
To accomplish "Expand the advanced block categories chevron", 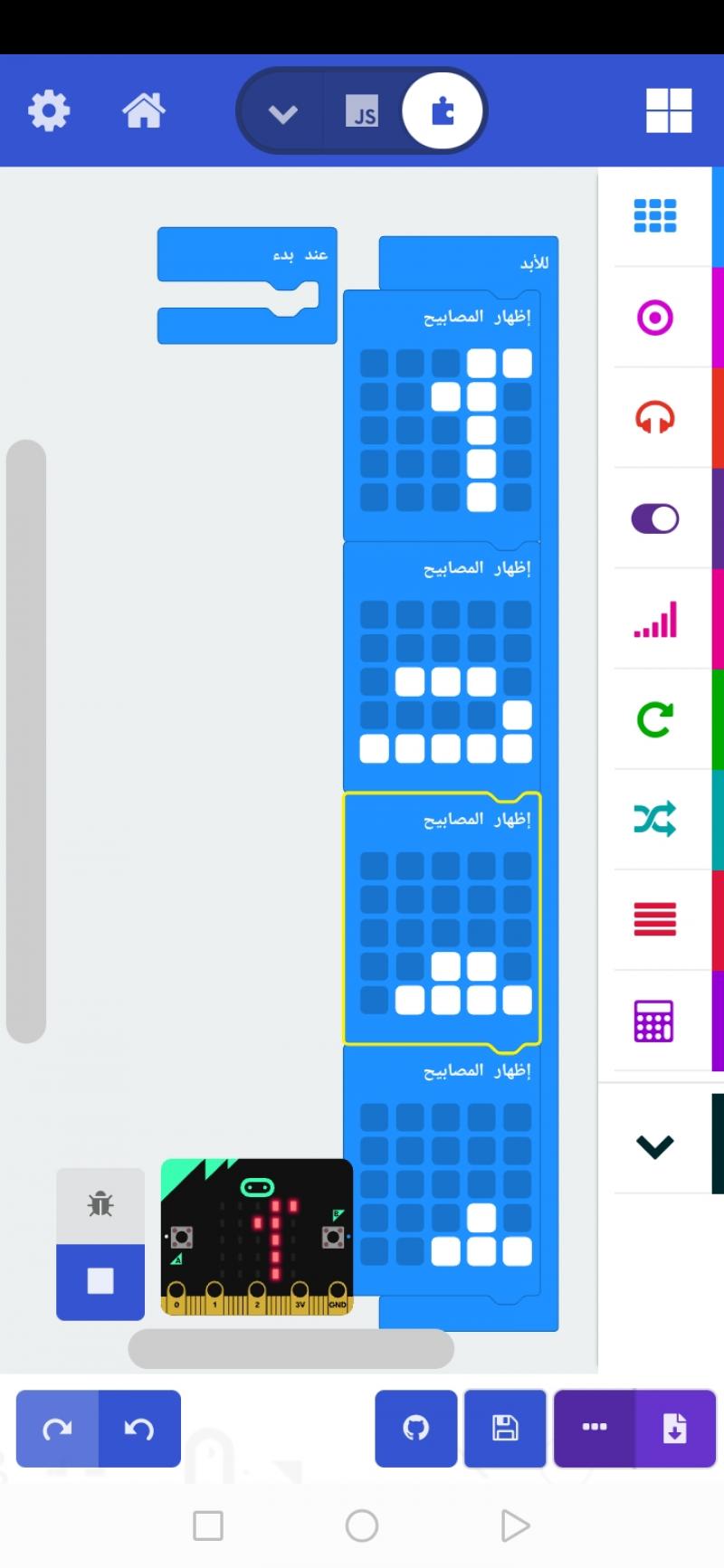I will pyautogui.click(x=654, y=1146).
